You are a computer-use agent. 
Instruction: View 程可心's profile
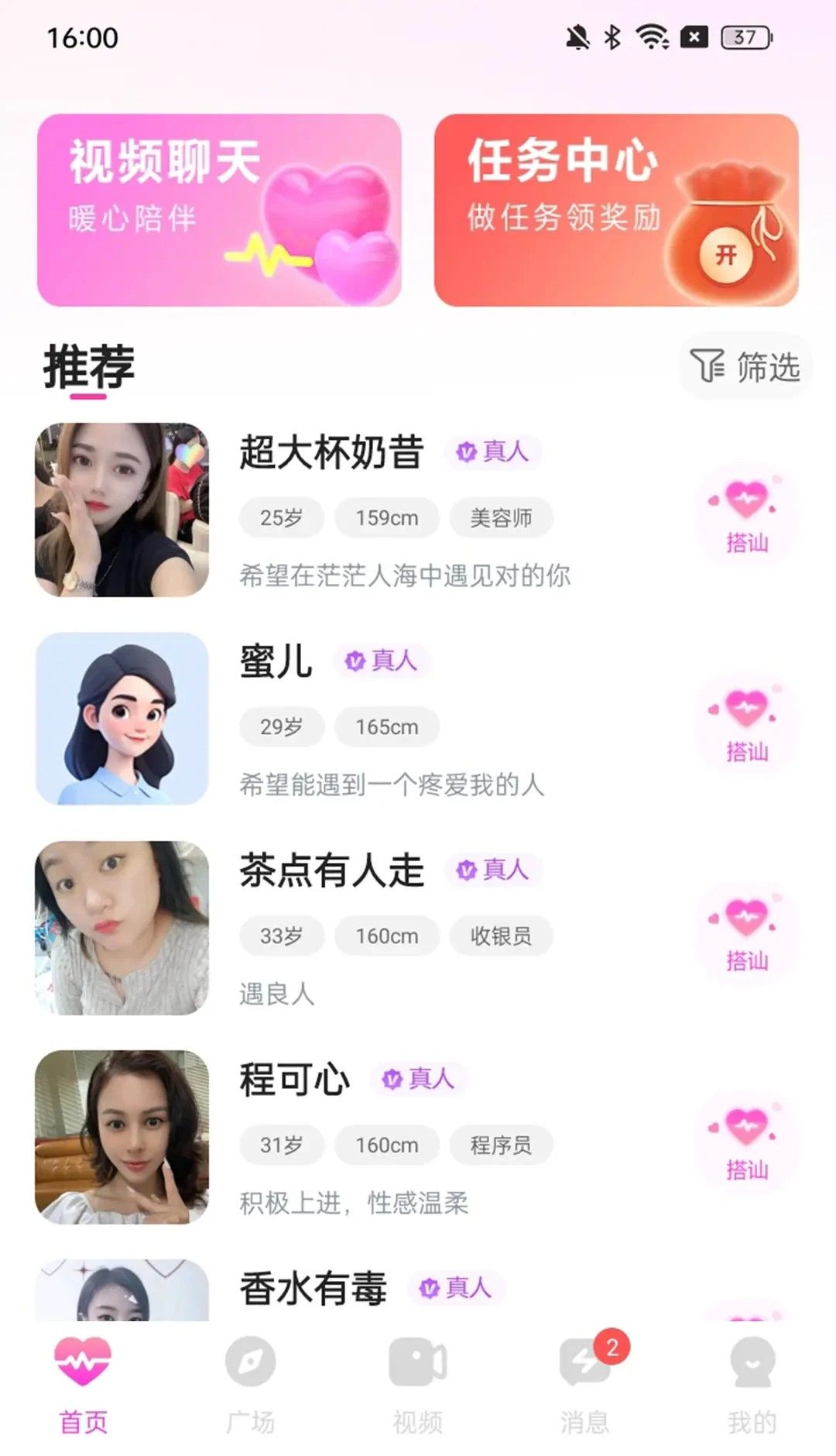[x=122, y=1137]
